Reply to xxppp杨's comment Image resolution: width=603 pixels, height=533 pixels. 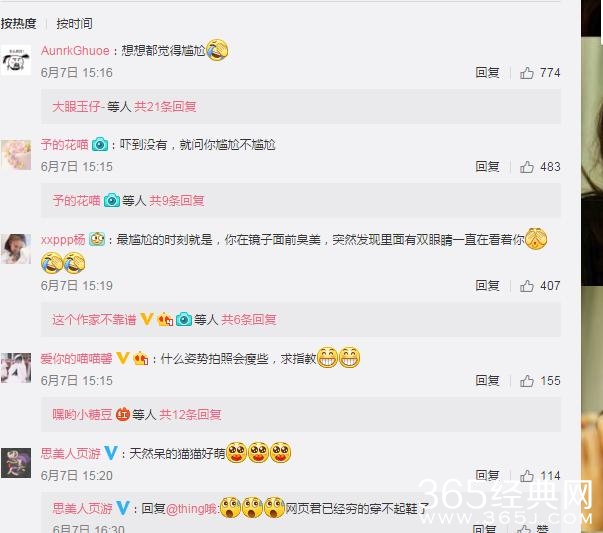[x=487, y=286]
